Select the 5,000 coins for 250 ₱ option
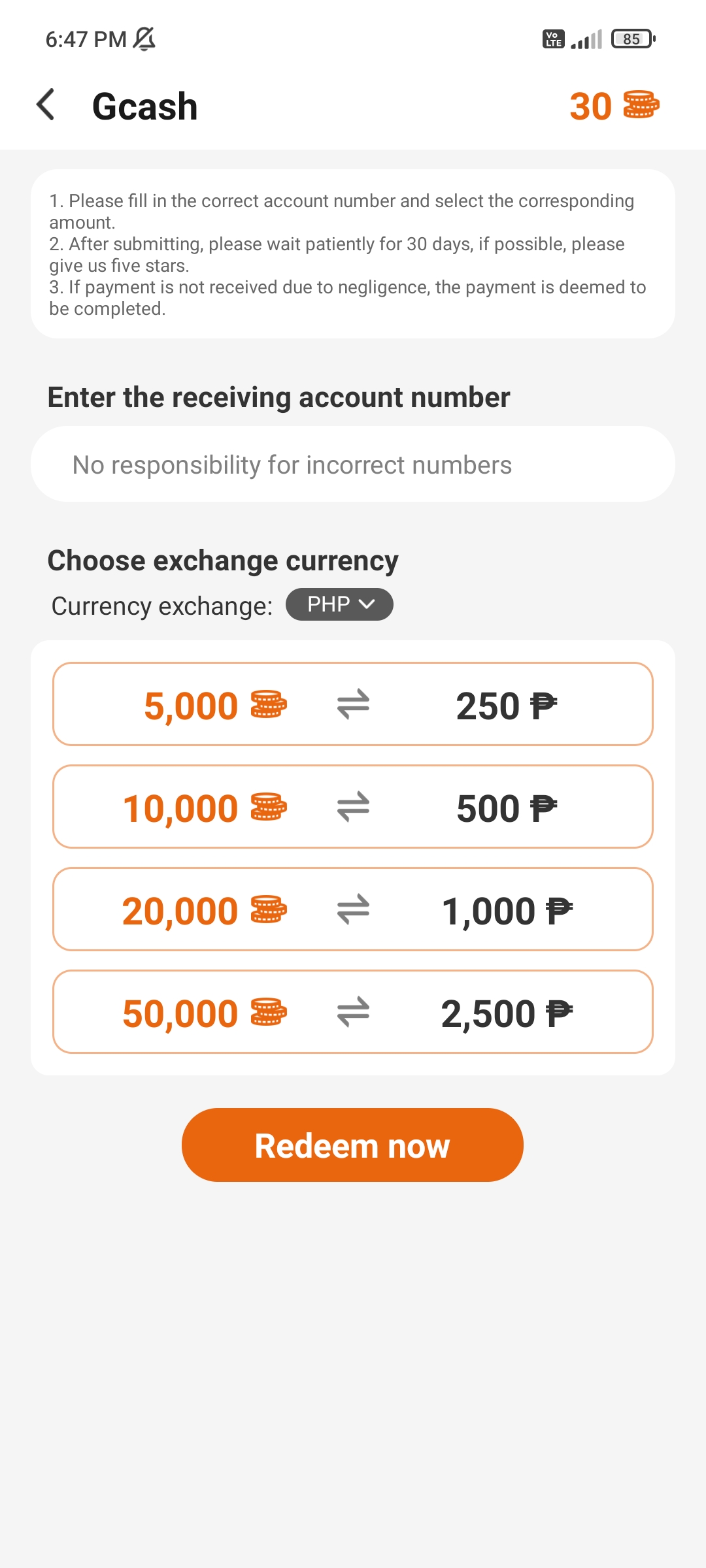This screenshot has width=706, height=1568. [x=353, y=704]
